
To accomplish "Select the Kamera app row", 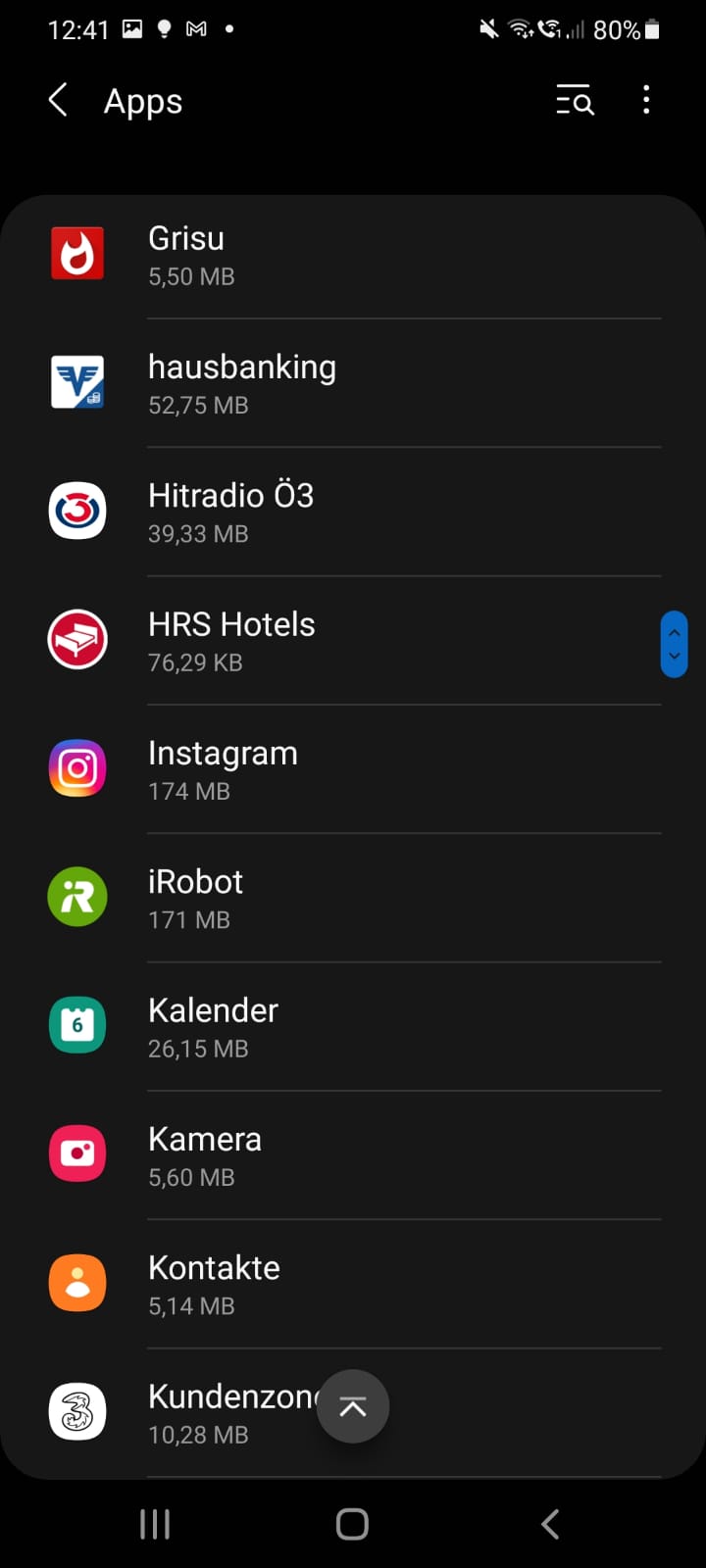I will [x=353, y=1155].
